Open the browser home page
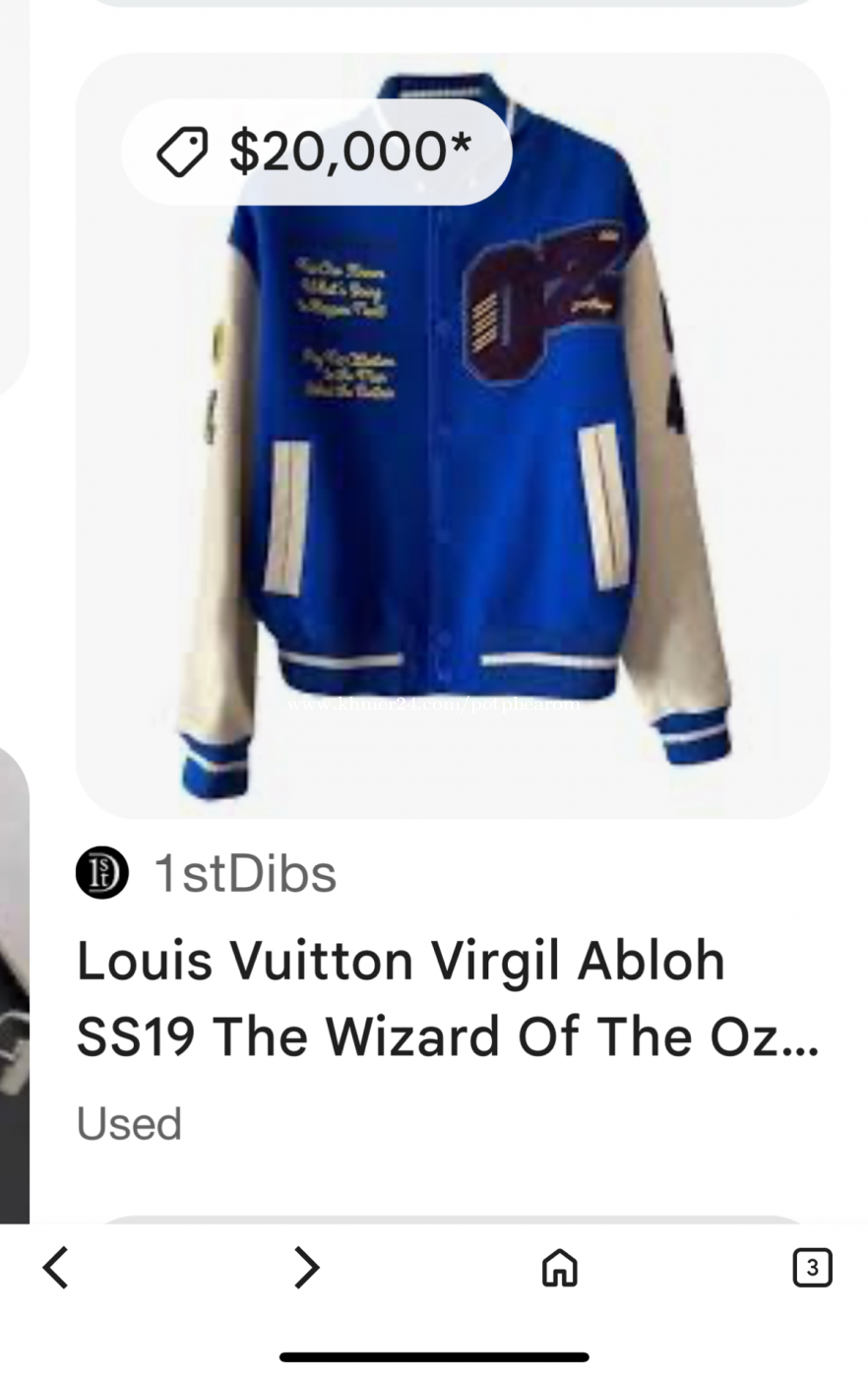The image size is (868, 1378). point(559,1268)
